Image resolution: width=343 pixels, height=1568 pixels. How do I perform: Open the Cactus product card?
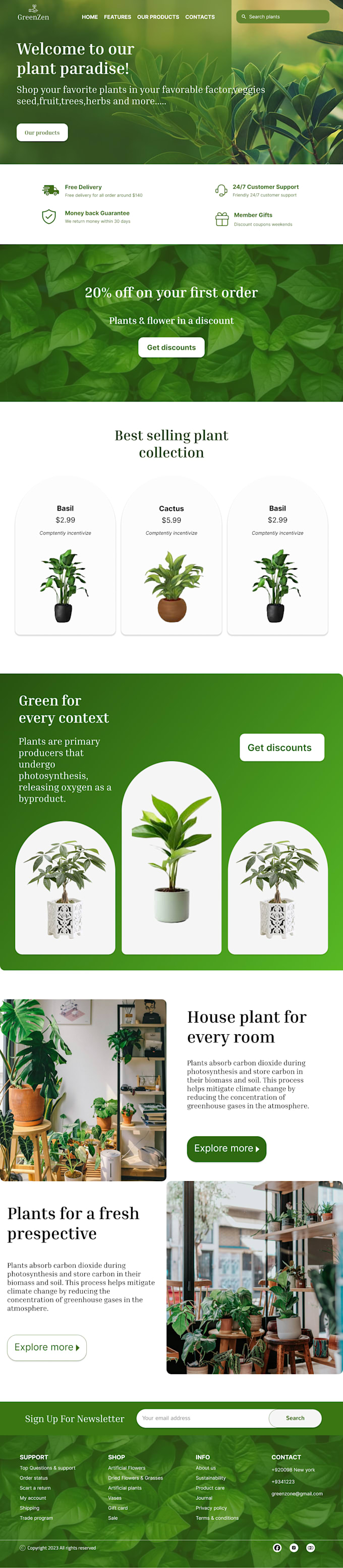tap(171, 555)
